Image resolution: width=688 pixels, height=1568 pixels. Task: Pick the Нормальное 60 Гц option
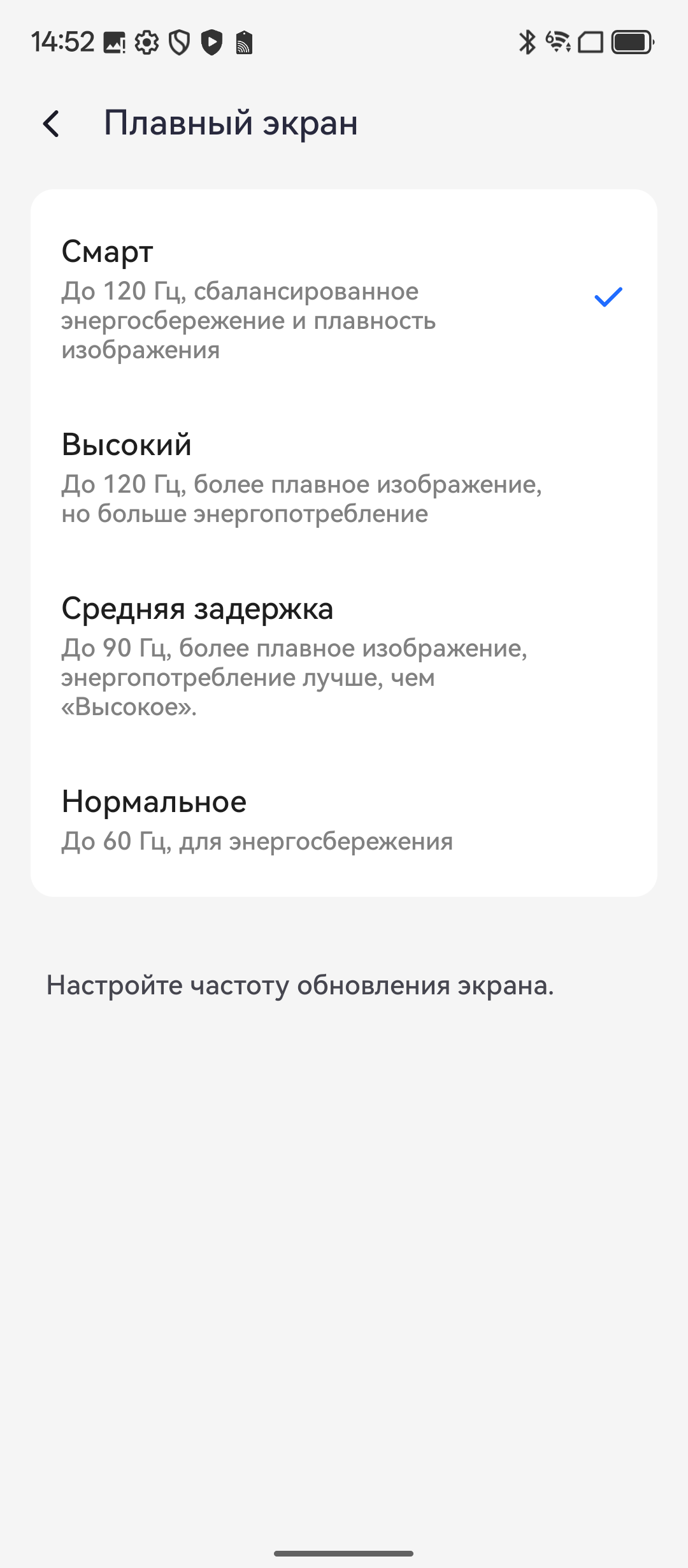tap(344, 820)
